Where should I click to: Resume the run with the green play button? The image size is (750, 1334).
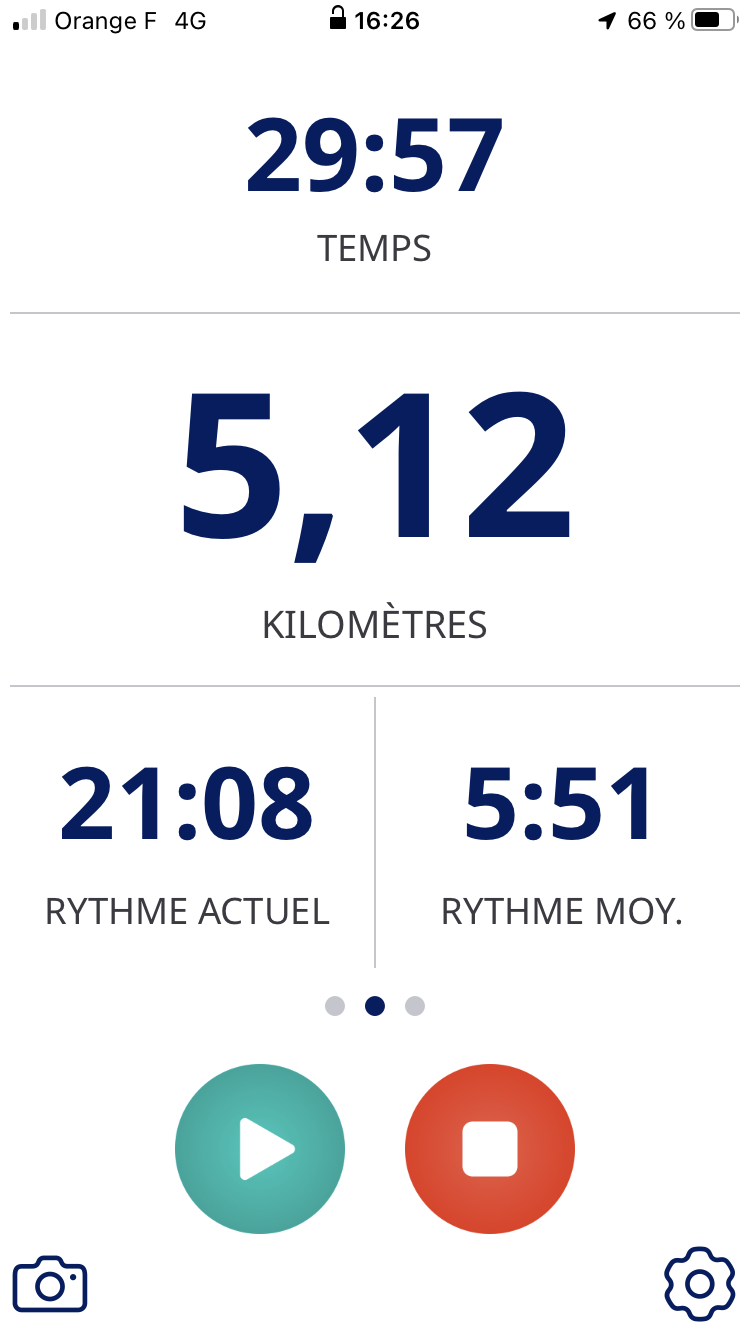[260, 1149]
